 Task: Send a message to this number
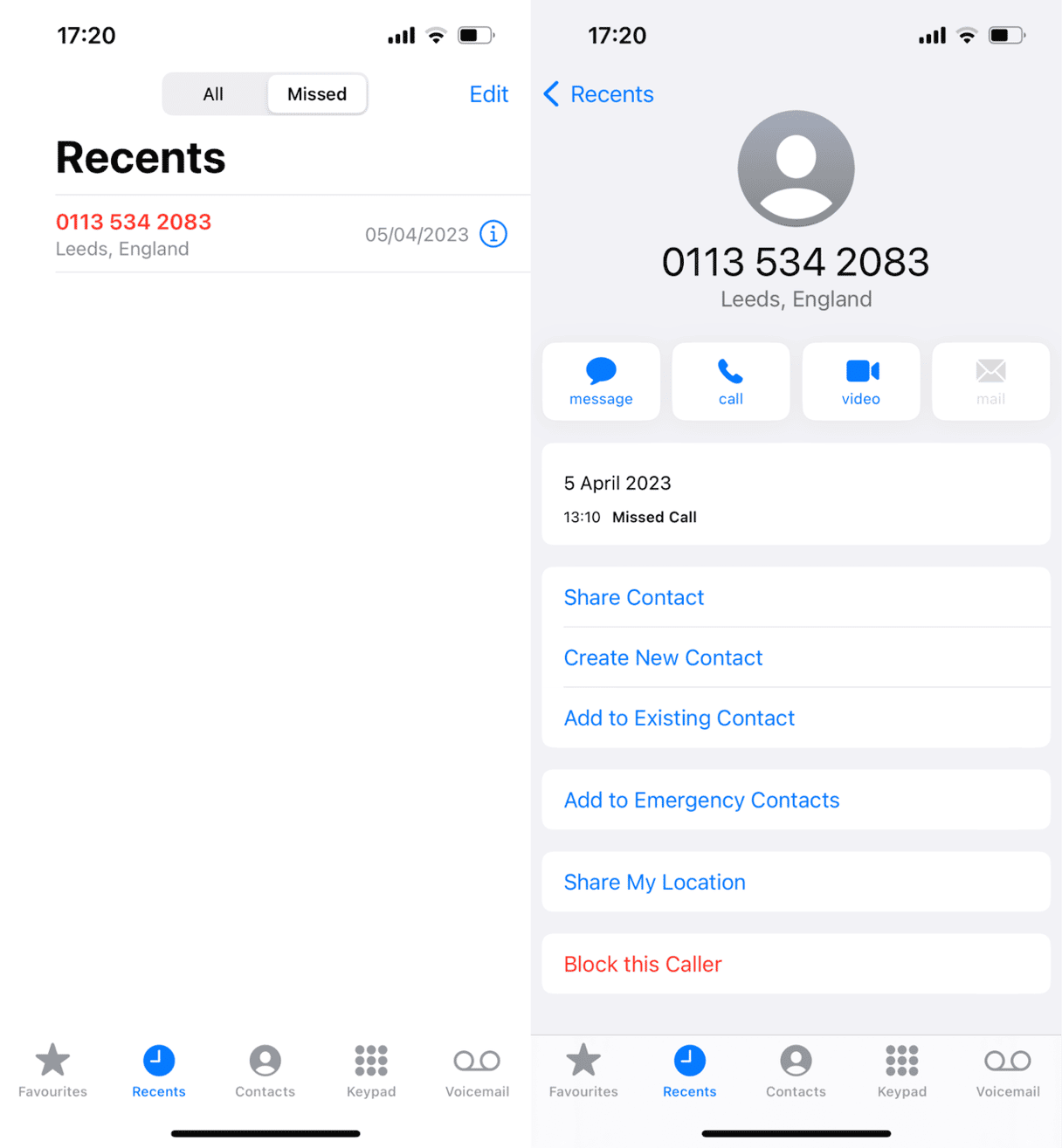(601, 382)
